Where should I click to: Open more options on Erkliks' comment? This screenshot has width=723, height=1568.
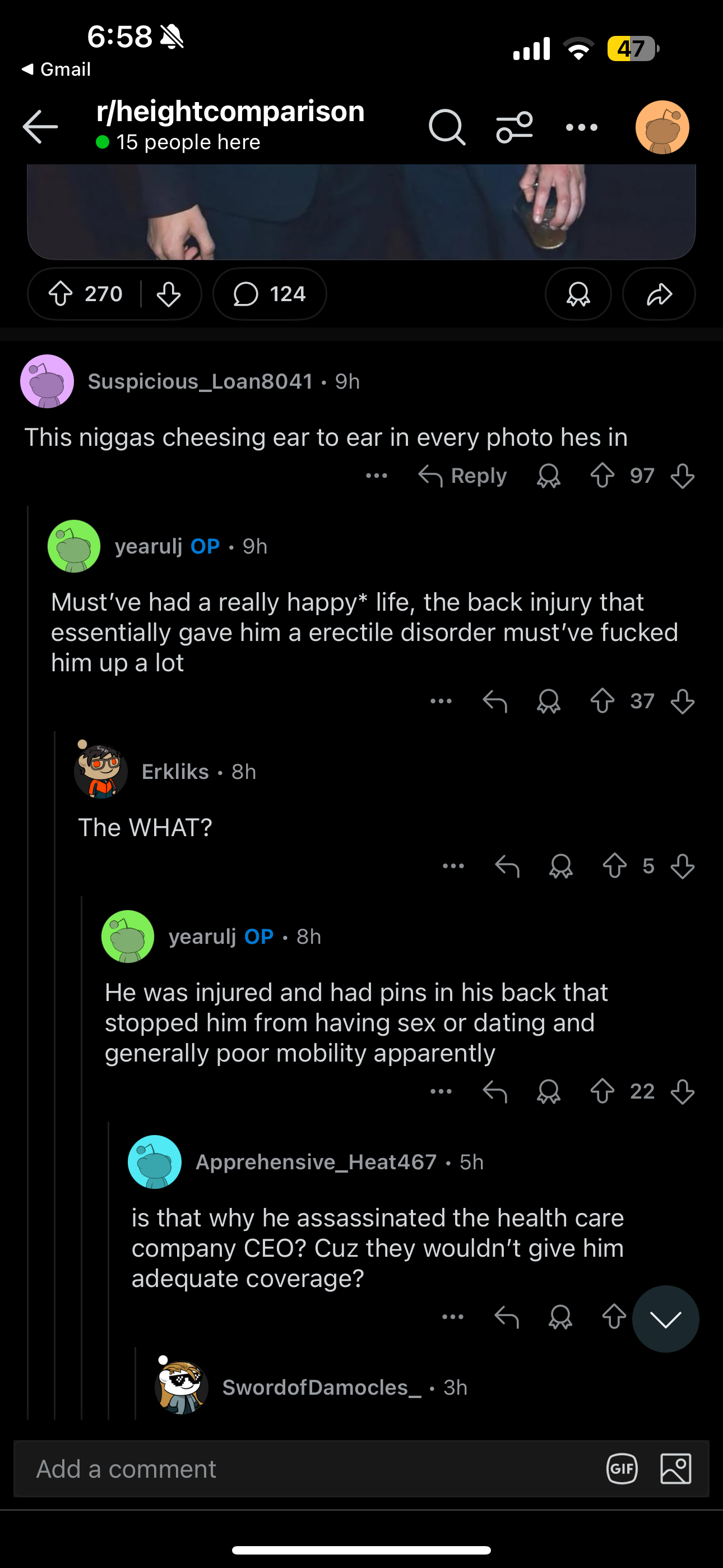point(453,865)
